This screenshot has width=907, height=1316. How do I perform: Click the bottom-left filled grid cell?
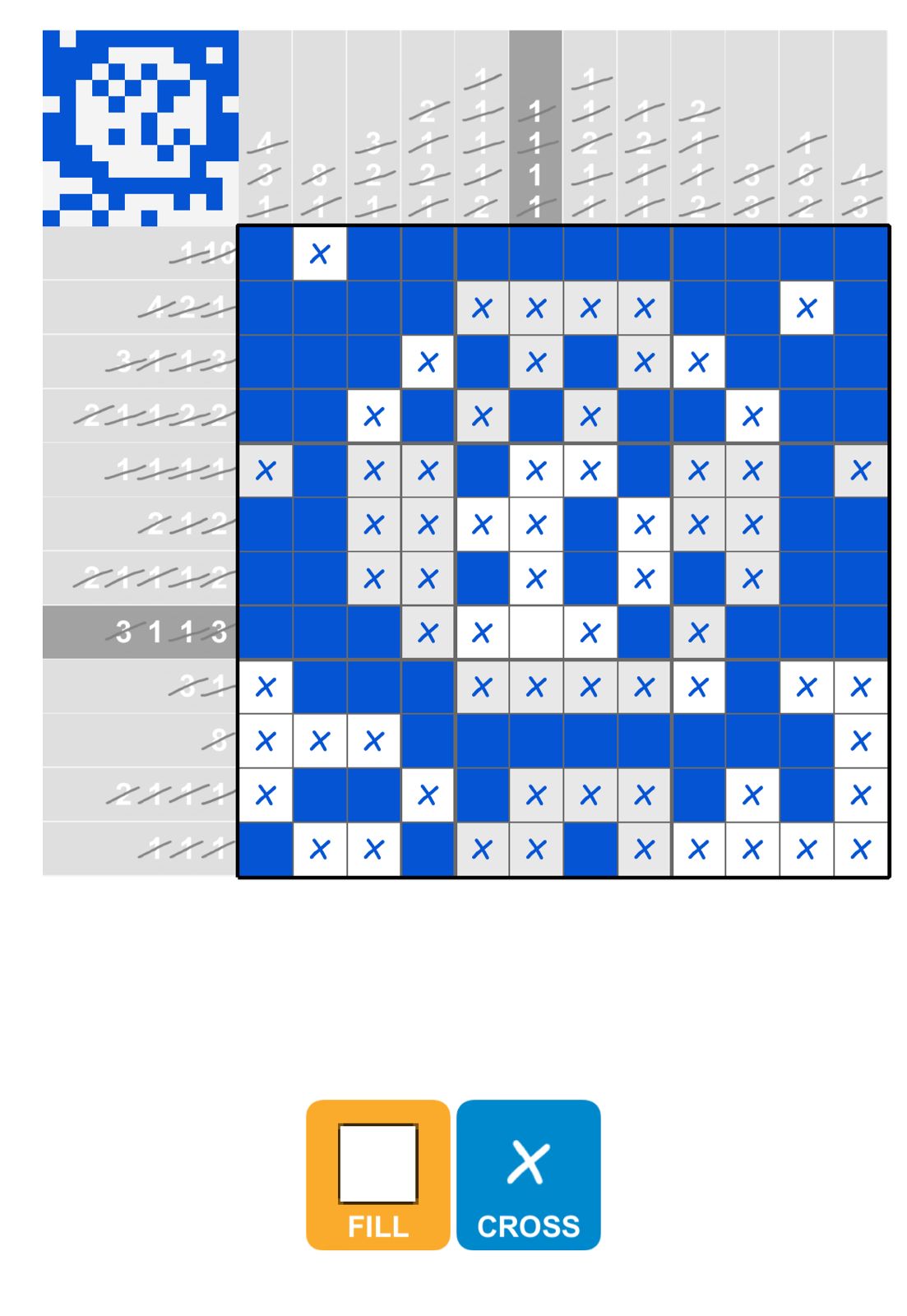266,849
